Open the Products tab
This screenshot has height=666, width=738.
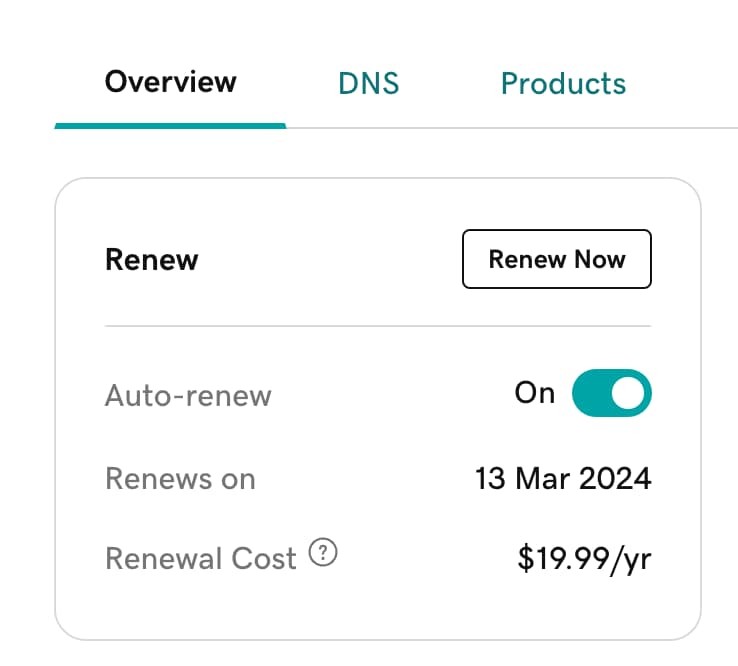563,83
